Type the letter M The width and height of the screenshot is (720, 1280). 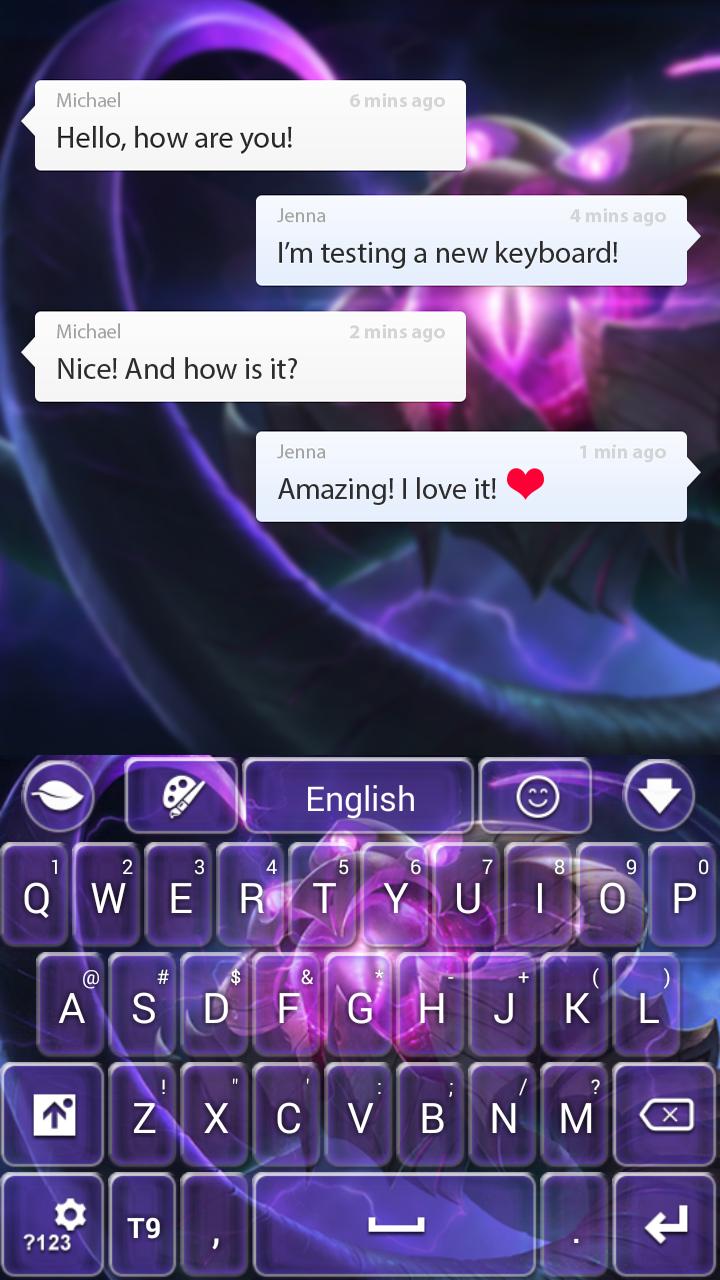coord(576,1116)
